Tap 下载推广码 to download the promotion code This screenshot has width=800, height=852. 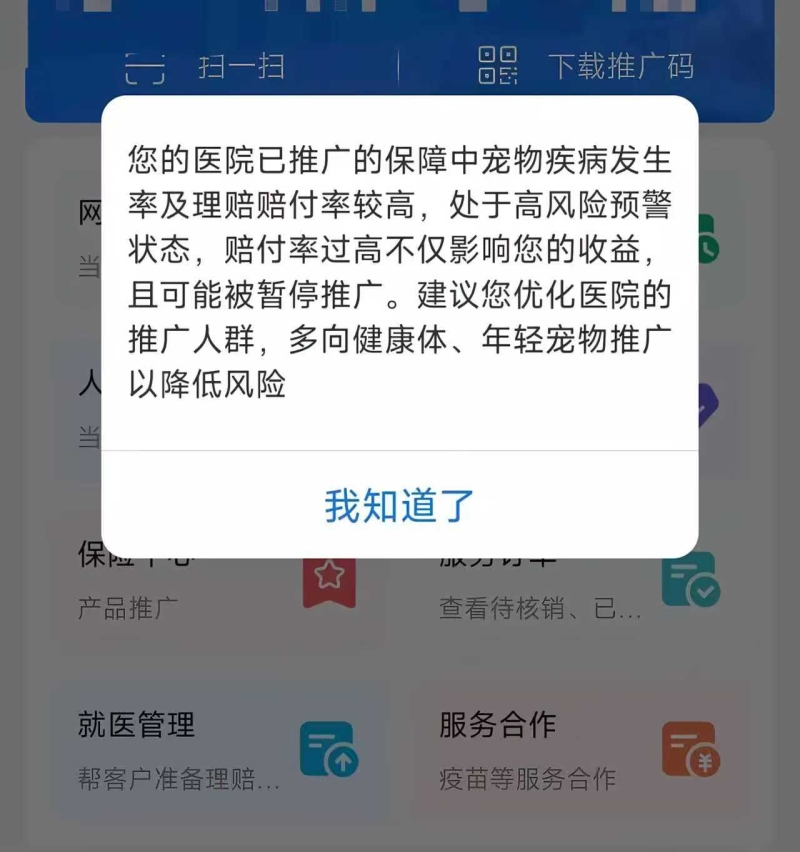586,66
